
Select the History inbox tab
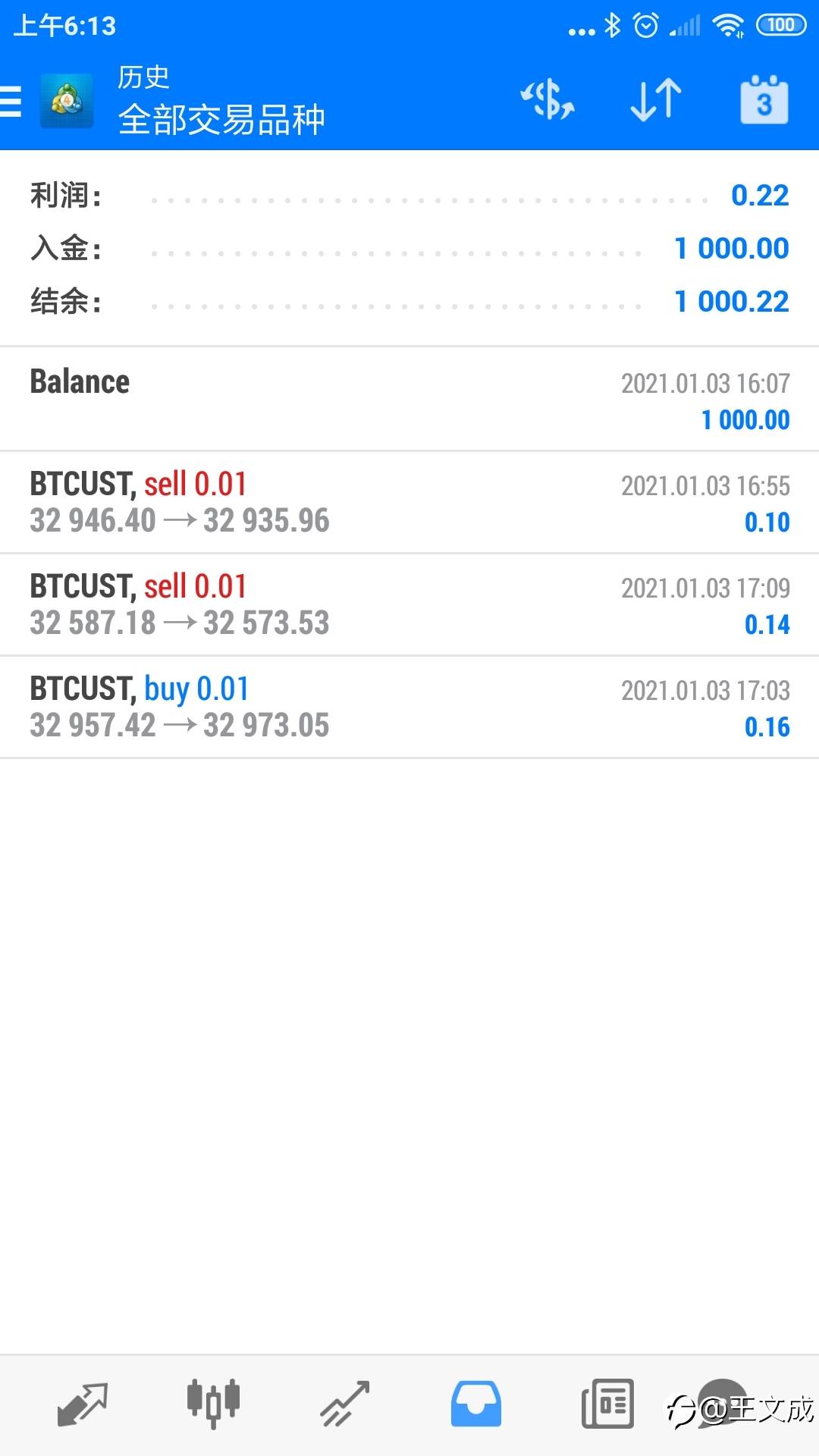click(475, 1404)
